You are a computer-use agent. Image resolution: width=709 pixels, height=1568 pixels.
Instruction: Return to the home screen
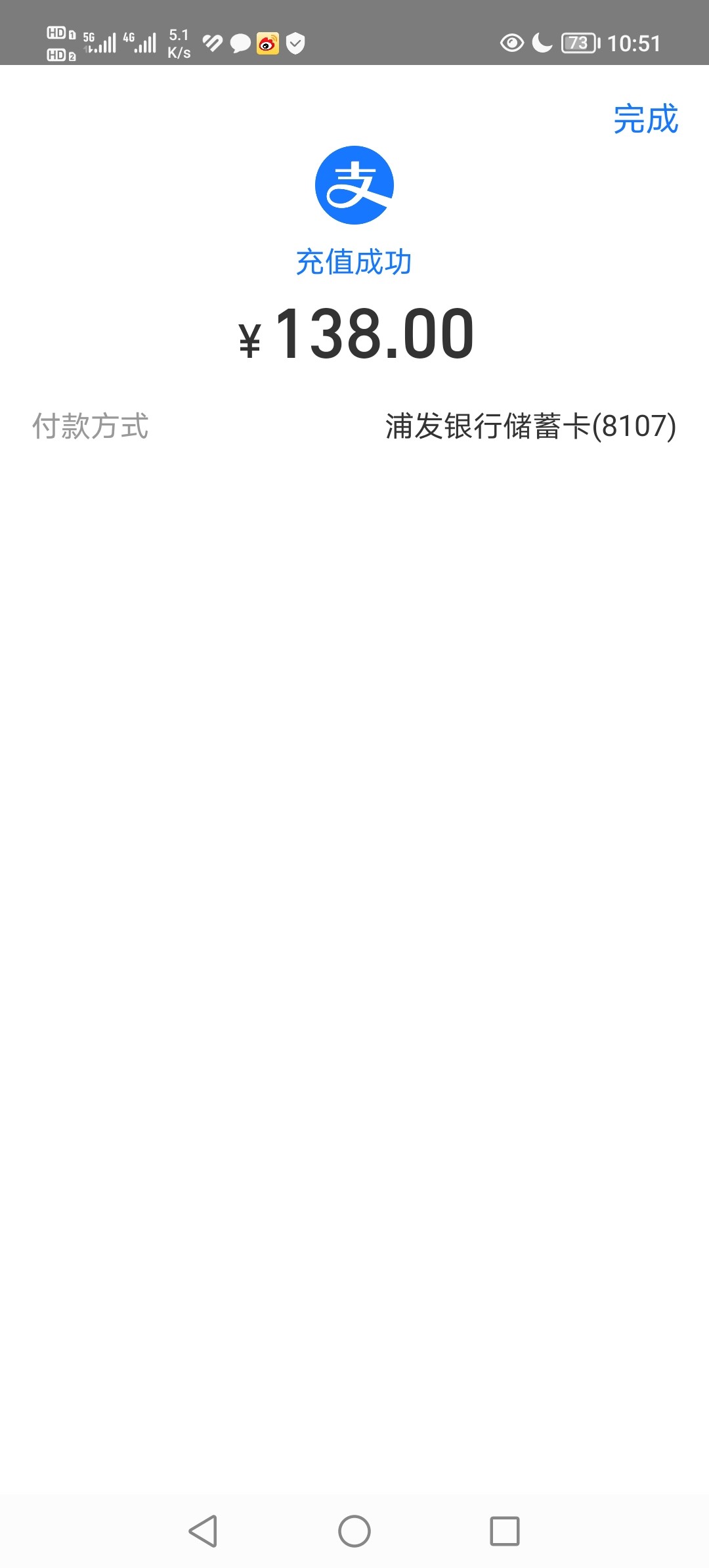354,1531
